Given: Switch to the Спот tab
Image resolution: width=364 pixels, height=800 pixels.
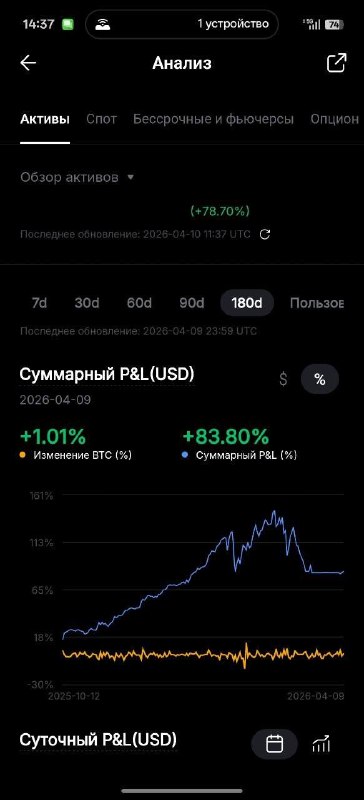Looking at the screenshot, I should point(101,119).
